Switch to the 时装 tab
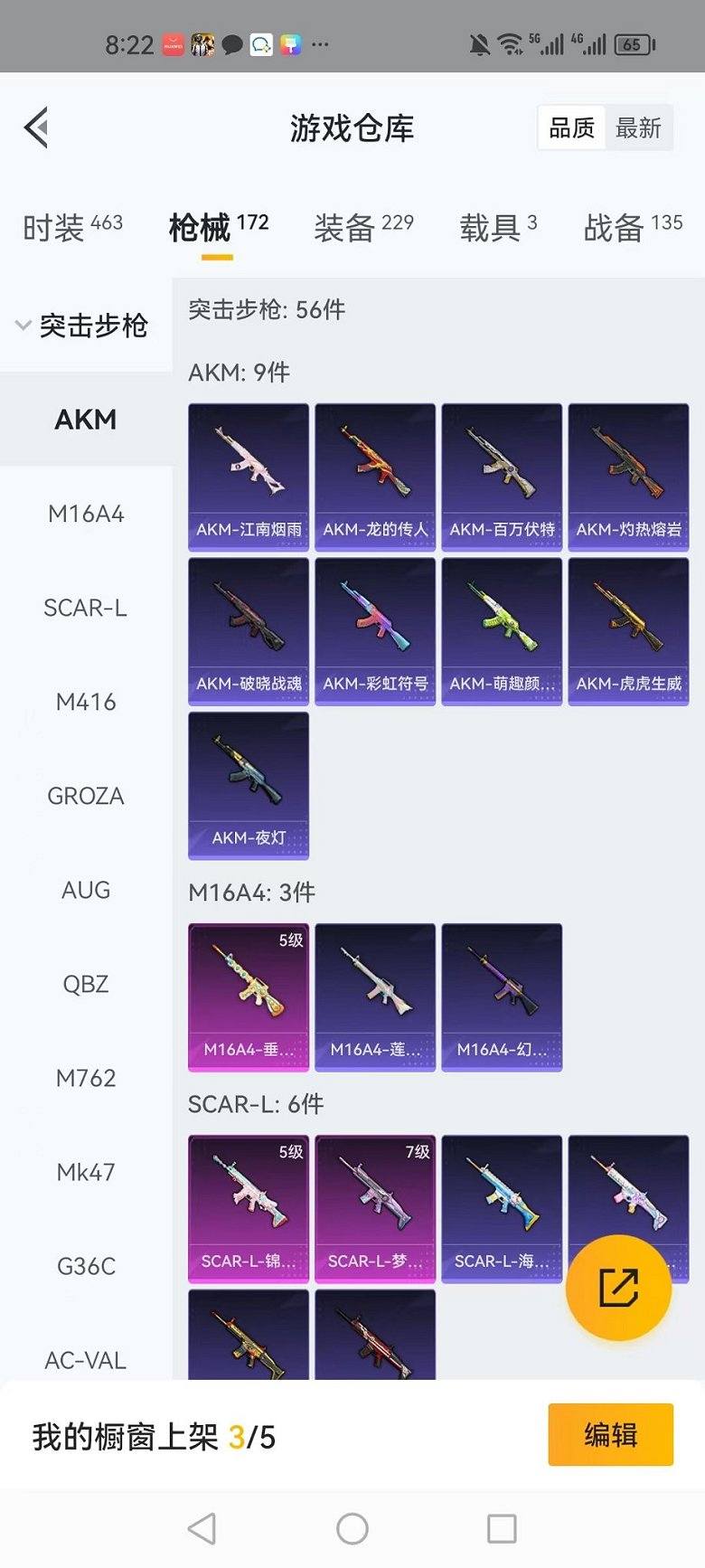The height and width of the screenshot is (1568, 705). [x=72, y=227]
